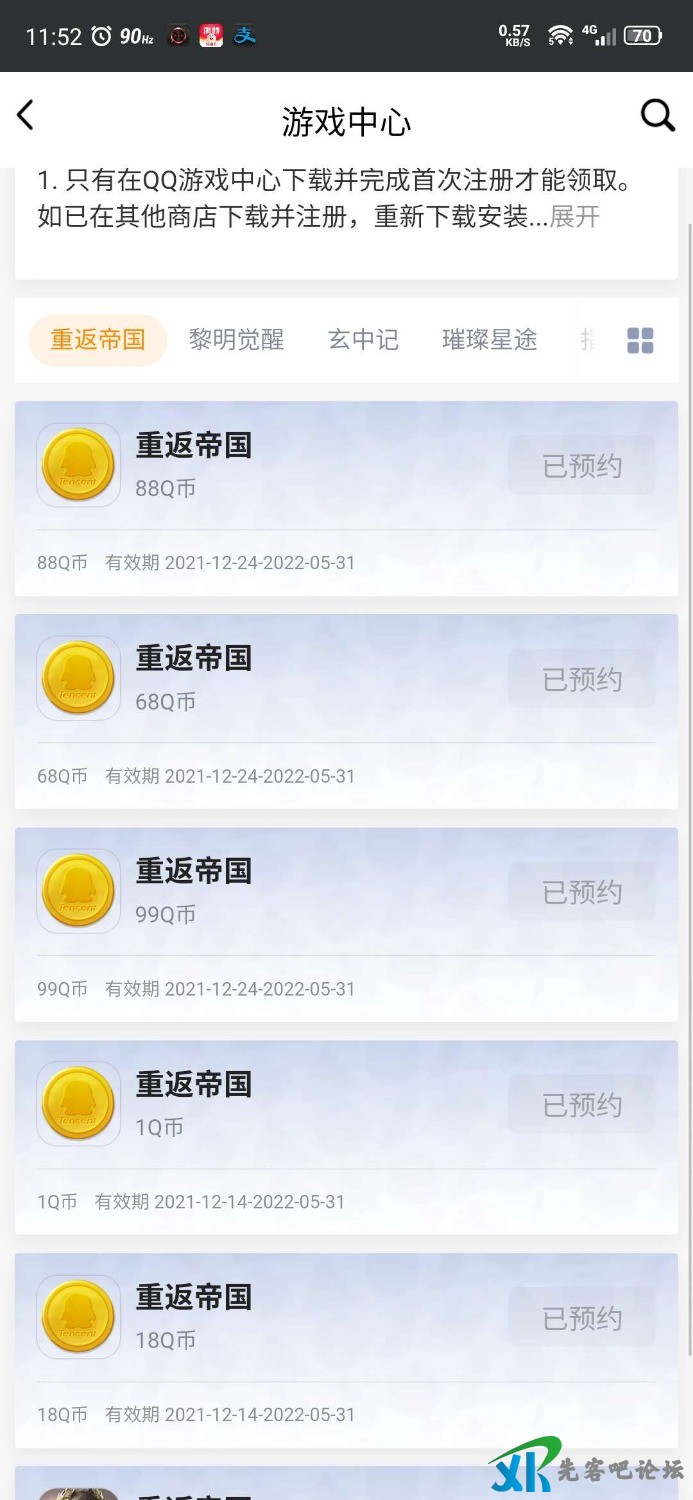Tap 已预约 on the 1Q币 card

click(582, 1105)
